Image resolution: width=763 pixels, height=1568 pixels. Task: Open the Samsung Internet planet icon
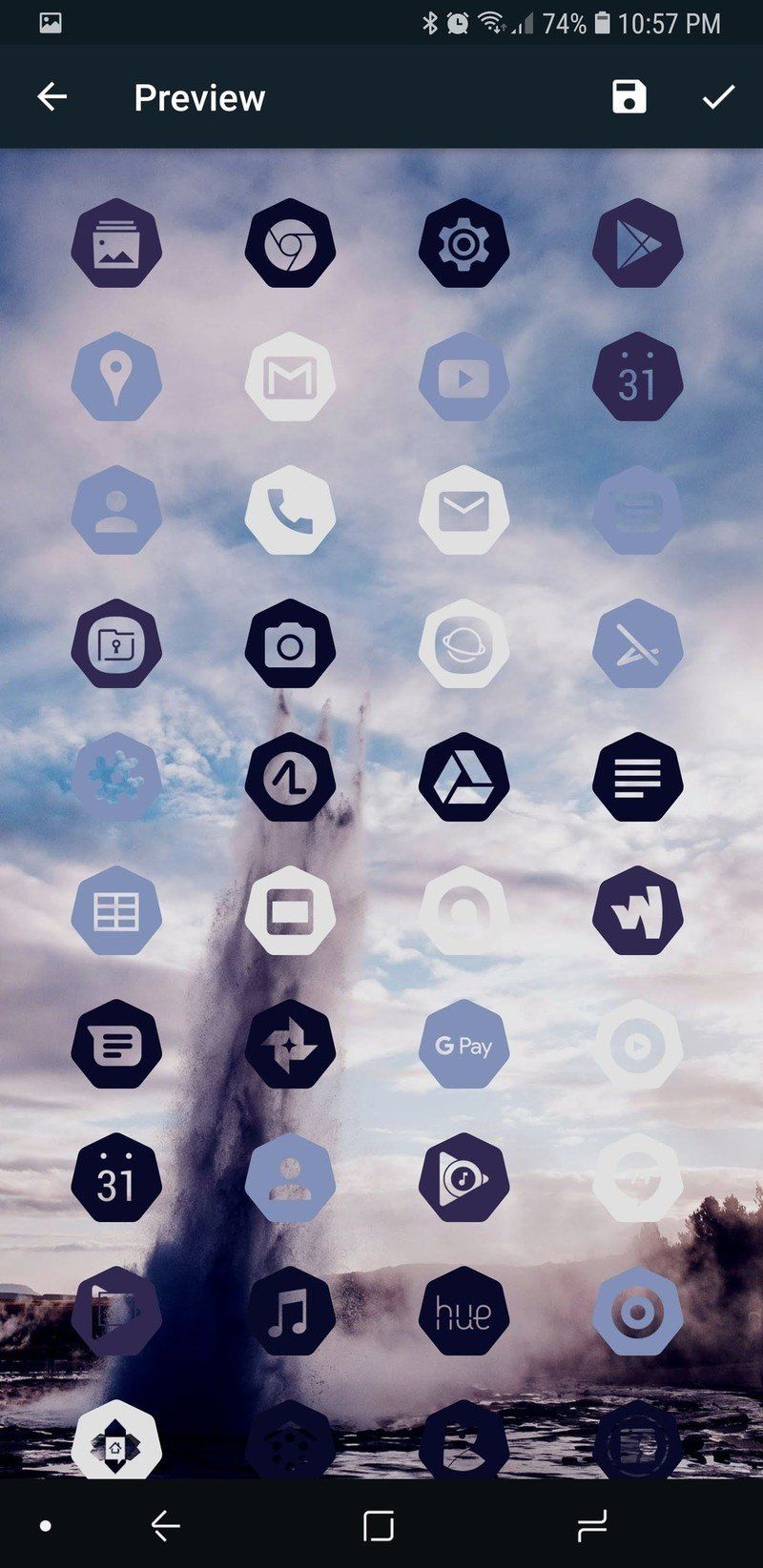click(464, 644)
